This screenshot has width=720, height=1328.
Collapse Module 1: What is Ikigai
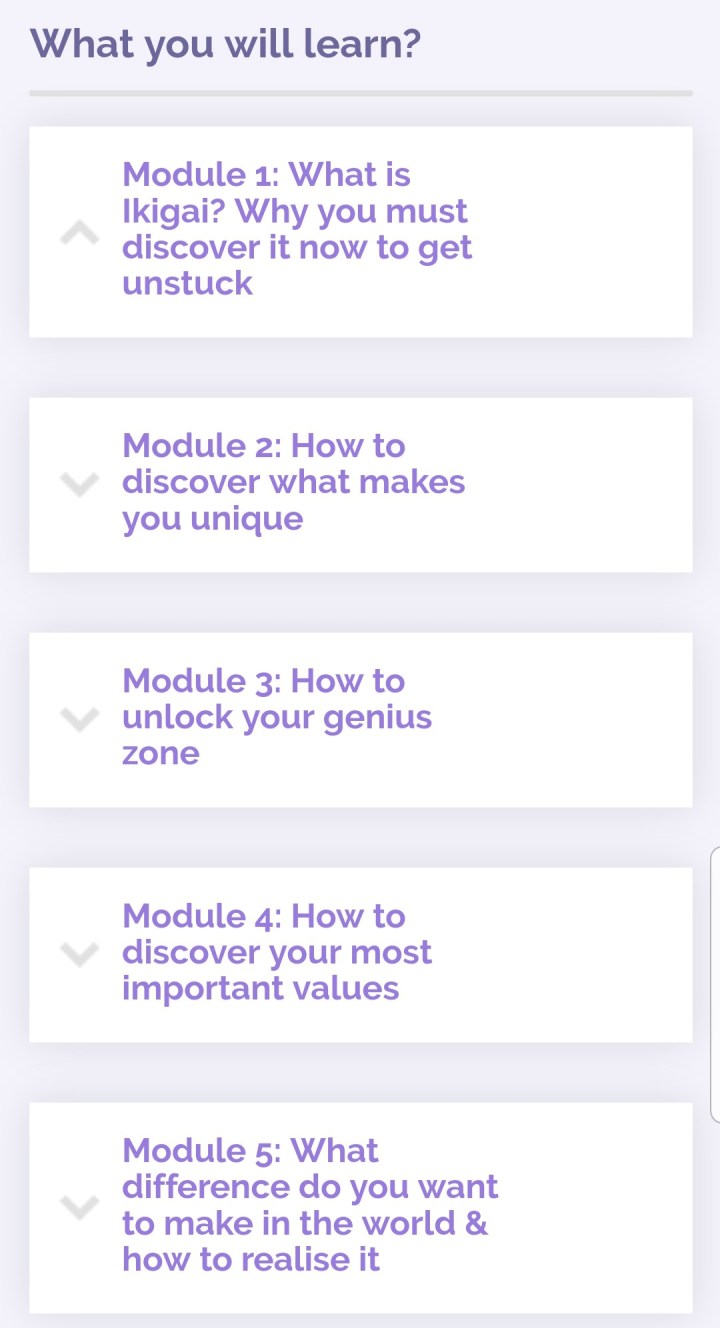[x=80, y=232]
